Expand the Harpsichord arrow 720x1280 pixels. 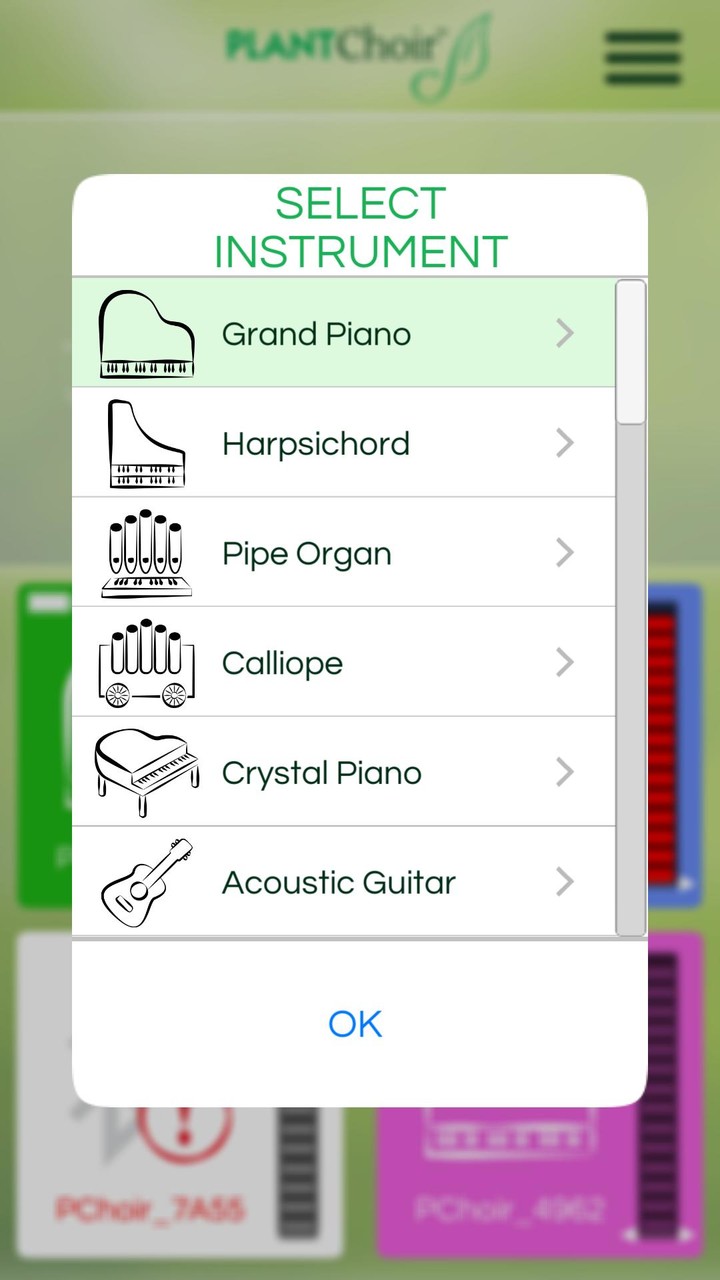tap(565, 443)
